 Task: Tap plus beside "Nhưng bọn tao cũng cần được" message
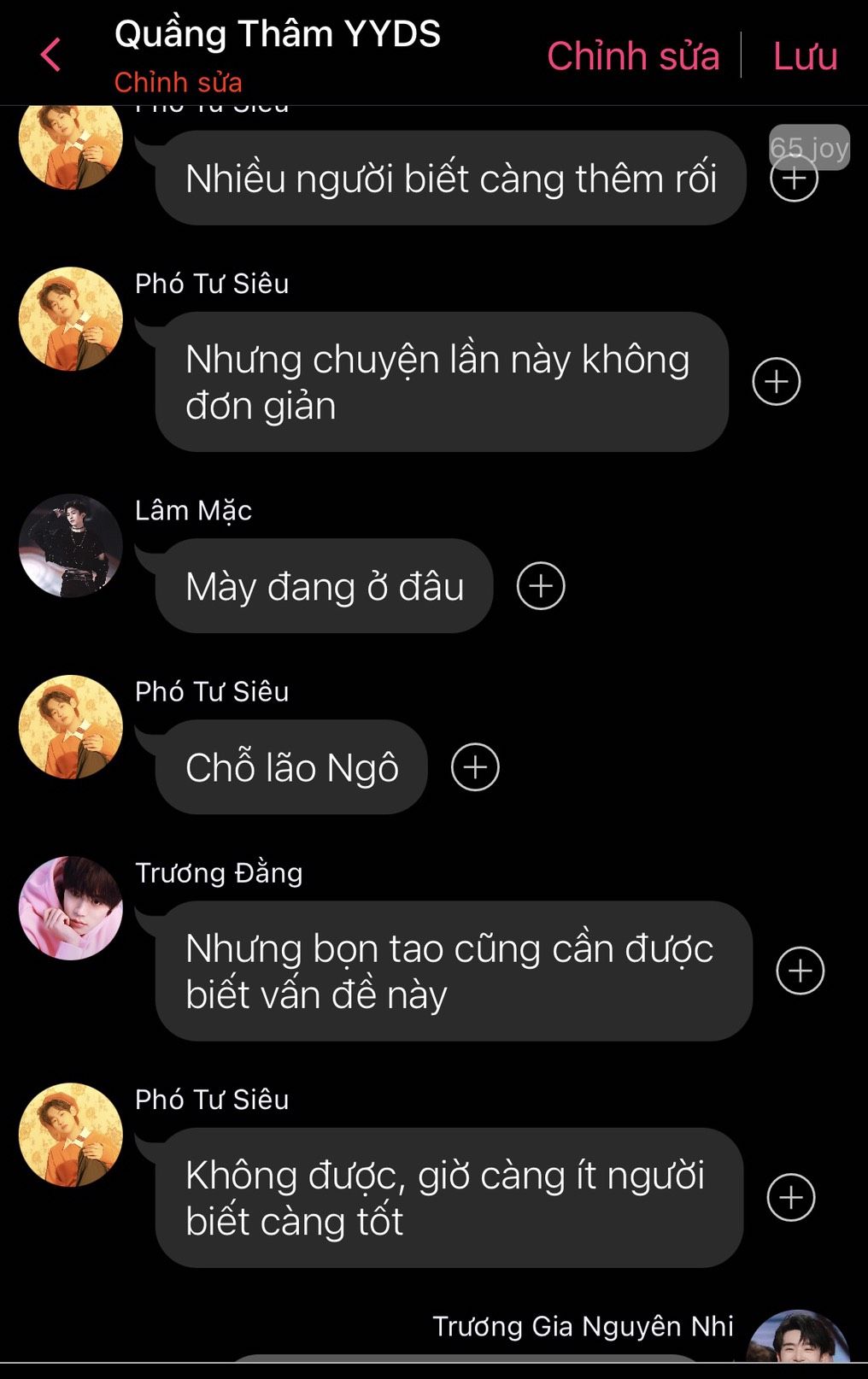[x=800, y=971]
